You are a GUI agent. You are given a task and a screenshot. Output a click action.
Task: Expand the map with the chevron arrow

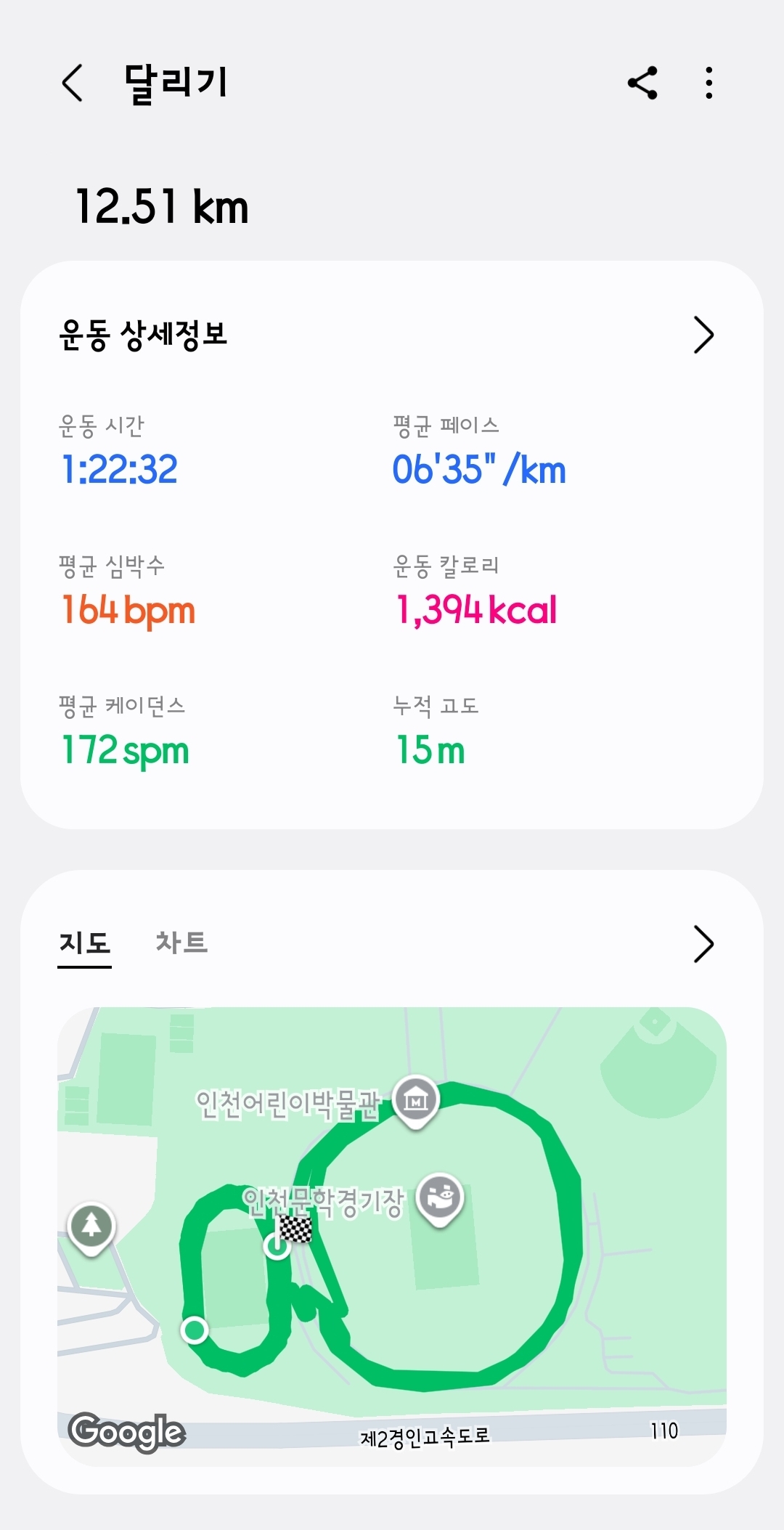pyautogui.click(x=703, y=943)
